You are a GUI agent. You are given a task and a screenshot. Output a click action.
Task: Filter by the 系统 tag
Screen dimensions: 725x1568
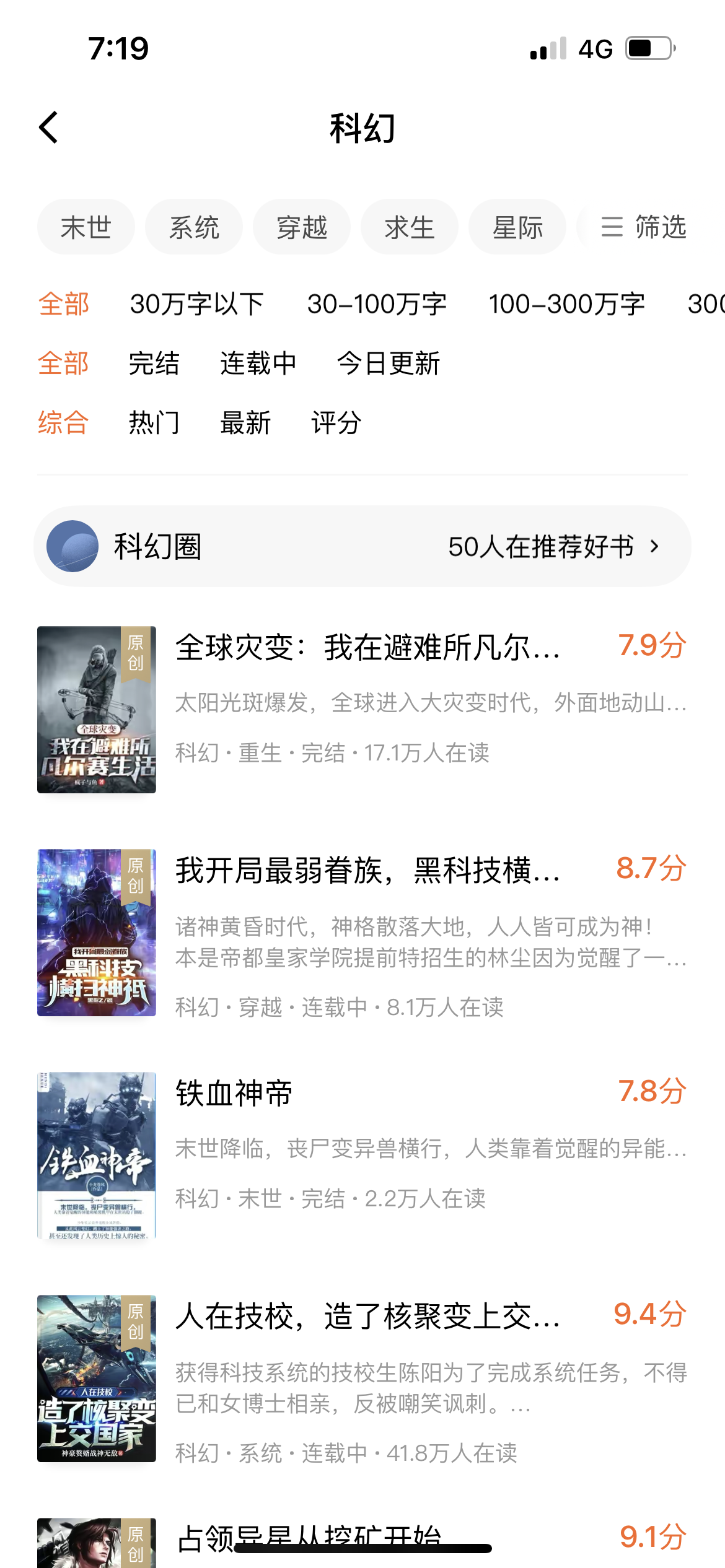point(194,227)
